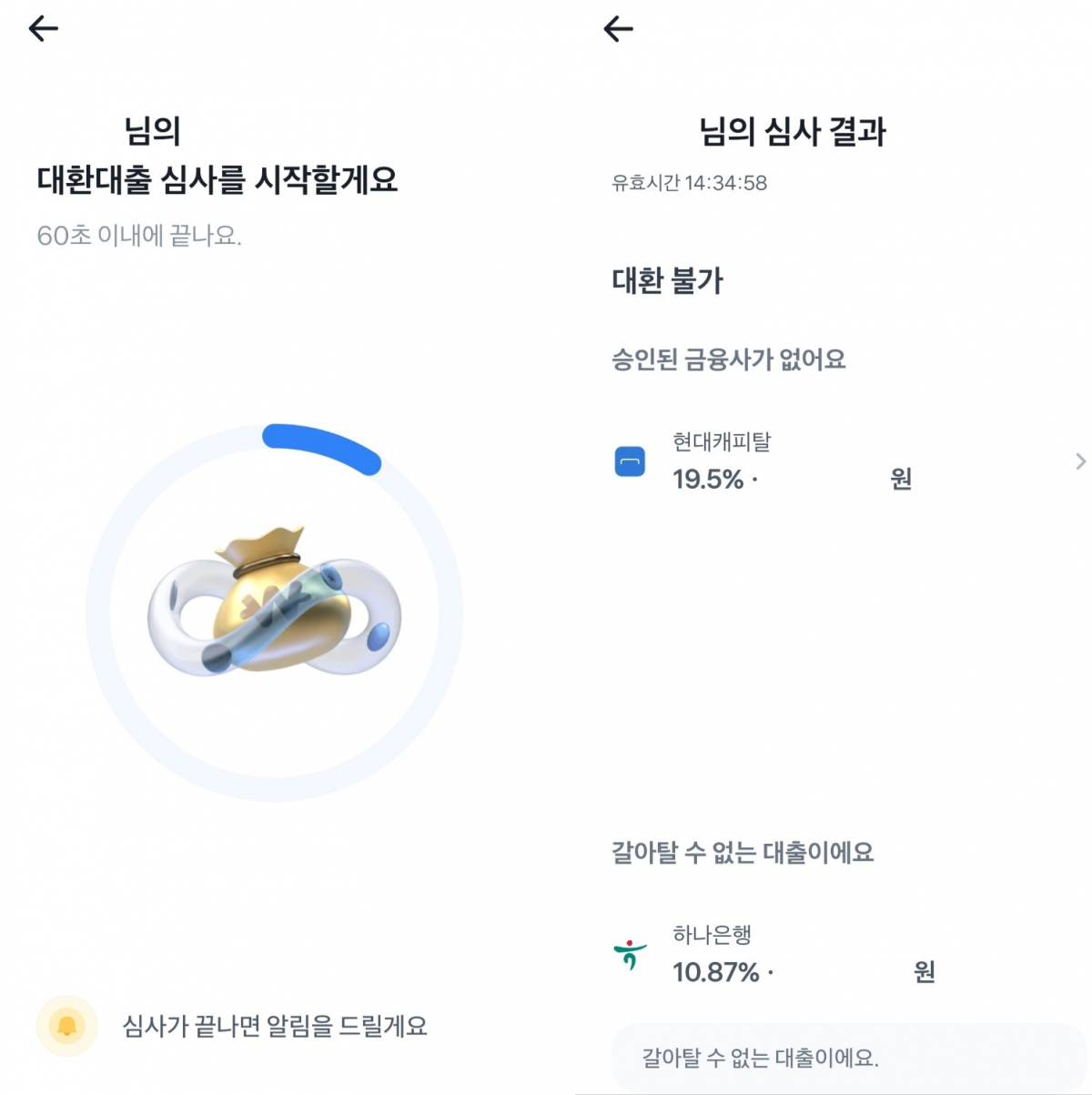Tap the back arrow on the loan review screen

(x=43, y=28)
